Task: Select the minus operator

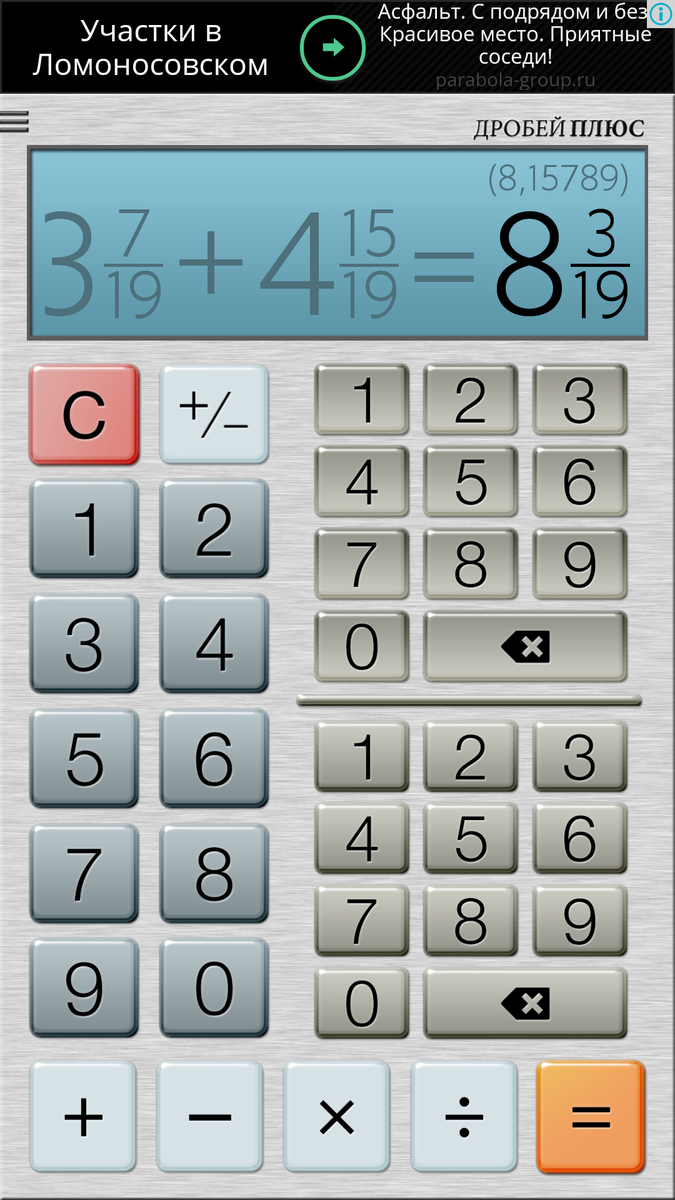Action: (x=210, y=1117)
